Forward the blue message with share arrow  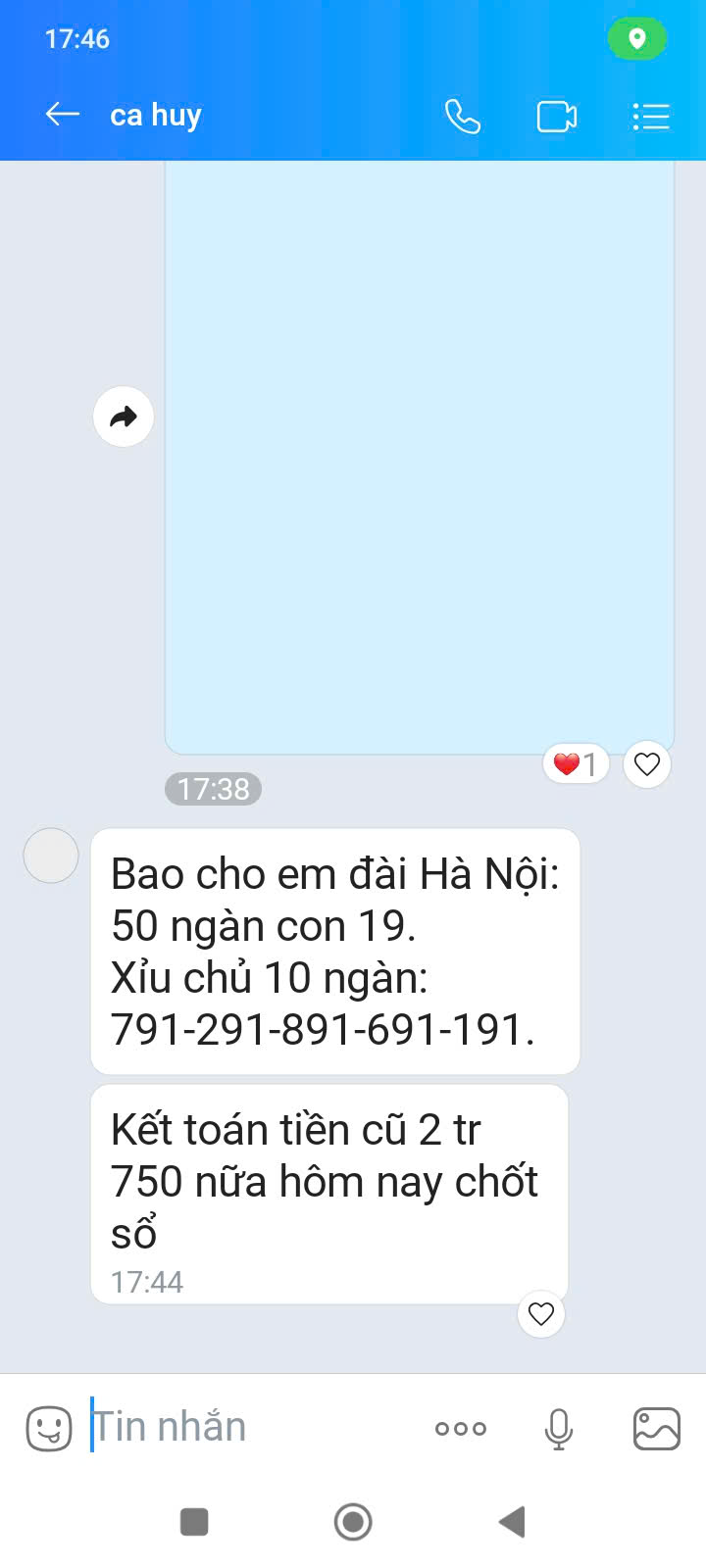(x=124, y=417)
